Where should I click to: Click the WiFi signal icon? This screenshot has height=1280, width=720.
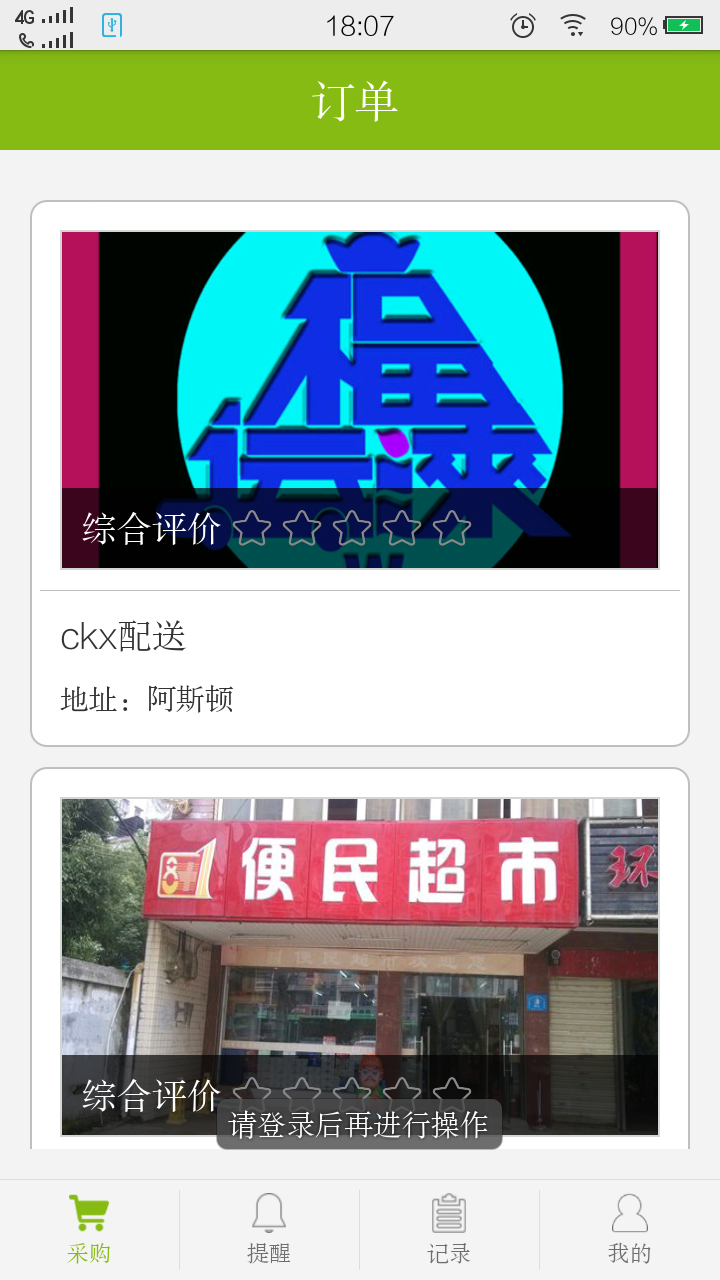[x=573, y=25]
